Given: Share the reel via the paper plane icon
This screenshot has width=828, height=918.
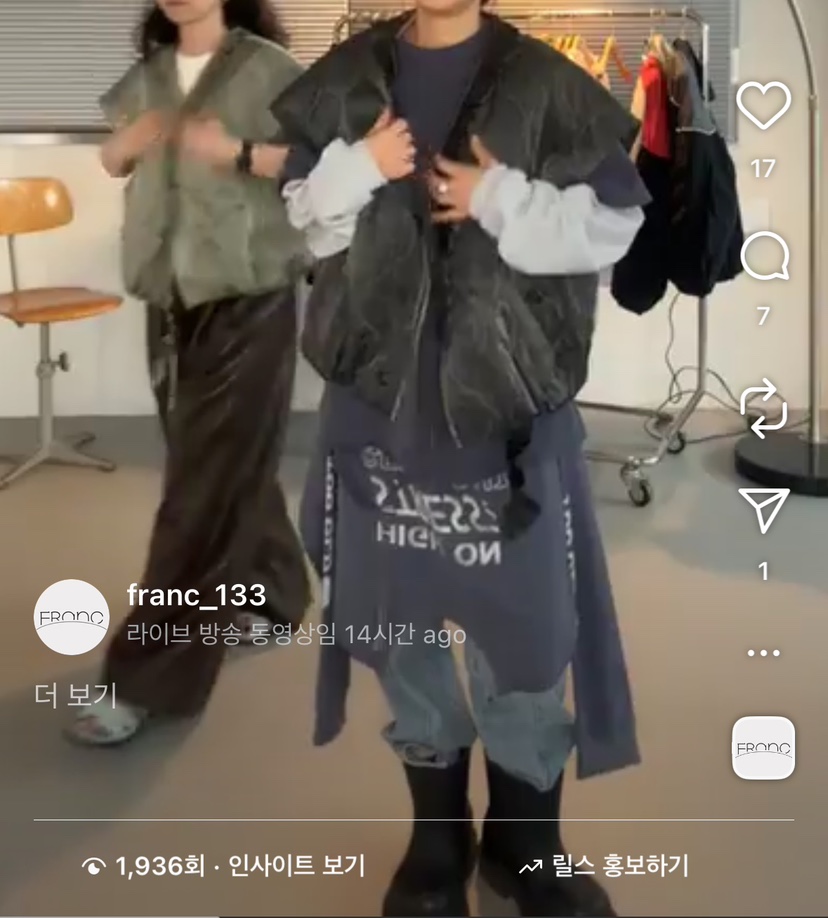Looking at the screenshot, I should [763, 510].
